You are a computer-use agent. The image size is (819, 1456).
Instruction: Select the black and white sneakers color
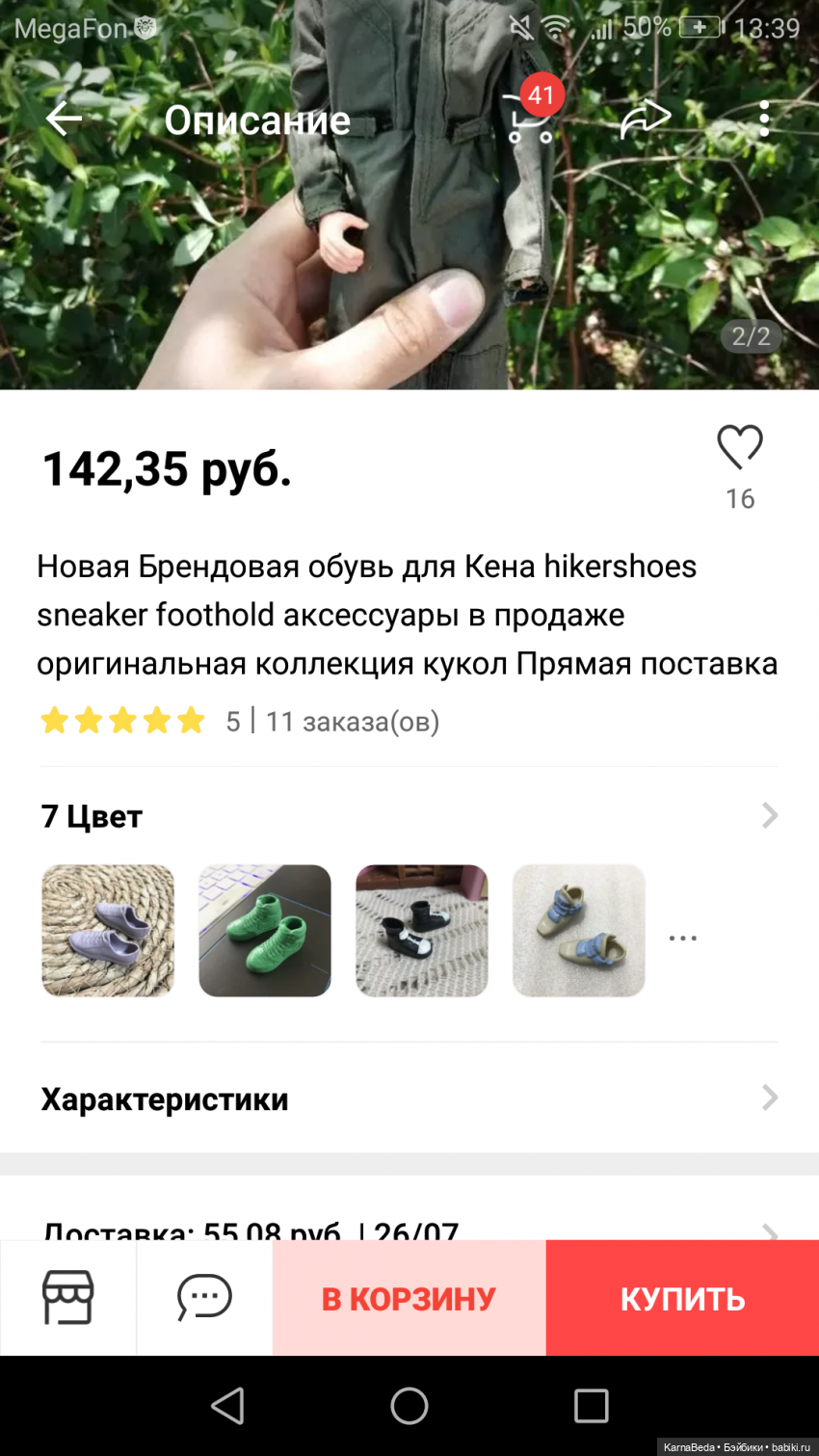click(x=422, y=931)
